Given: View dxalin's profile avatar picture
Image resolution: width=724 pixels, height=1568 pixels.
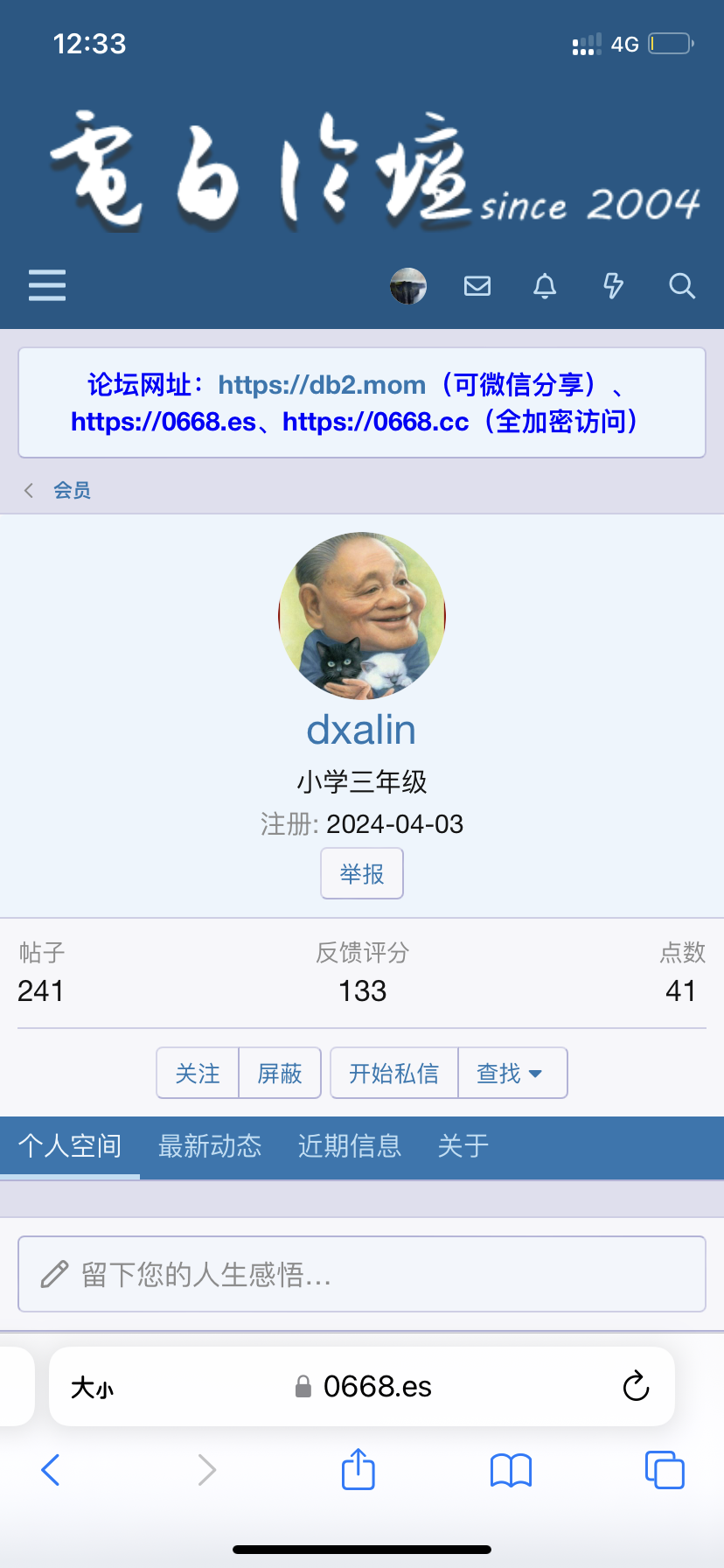Looking at the screenshot, I should (x=362, y=616).
